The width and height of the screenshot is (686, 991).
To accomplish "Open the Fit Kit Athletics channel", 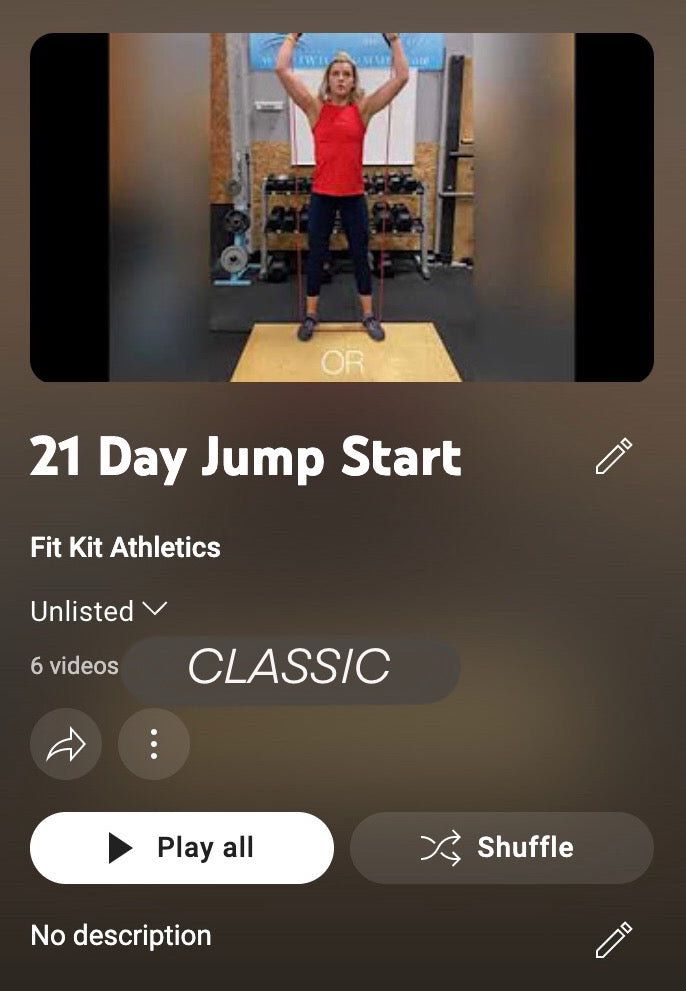I will 126,547.
